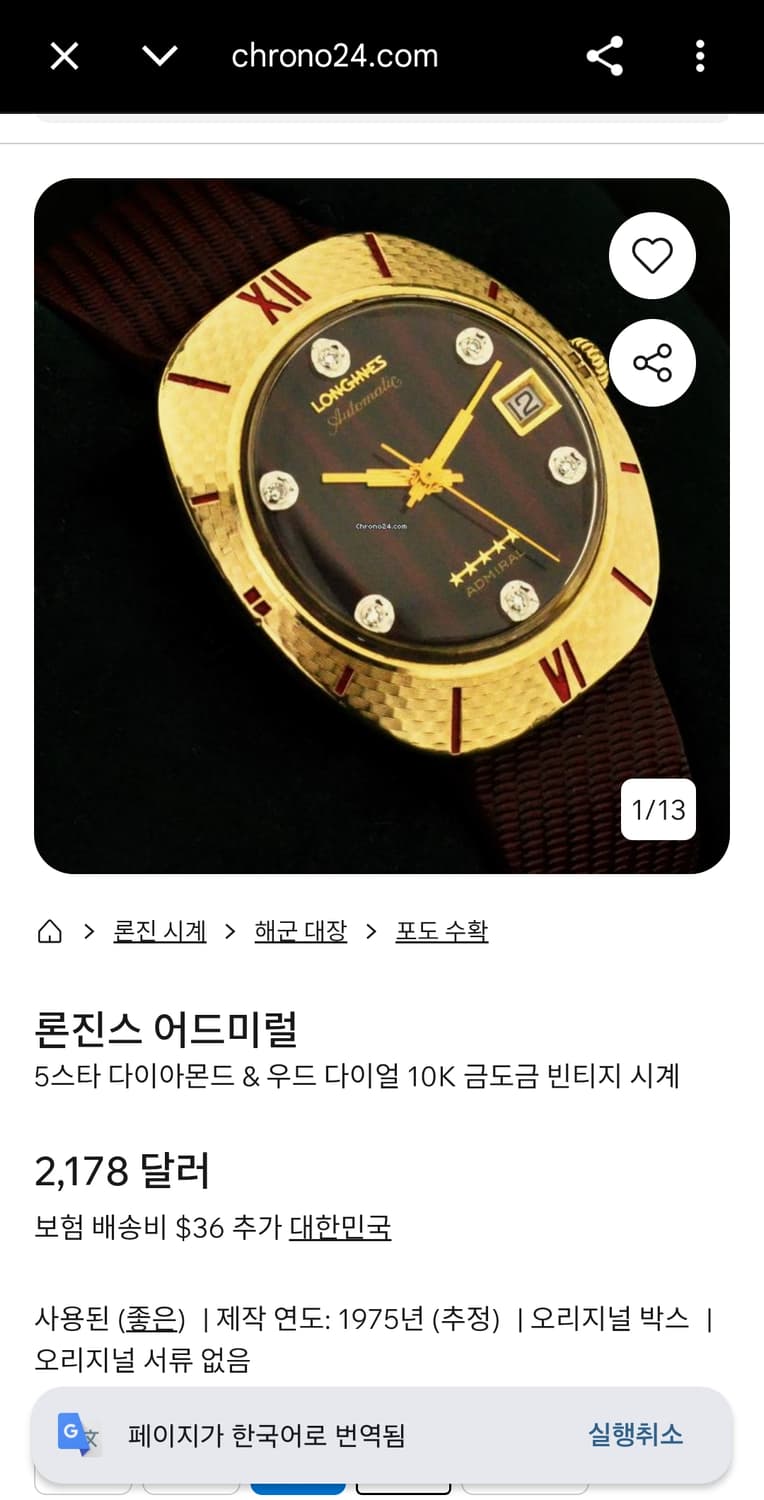Close the chrono24 page with the X icon

(x=63, y=56)
